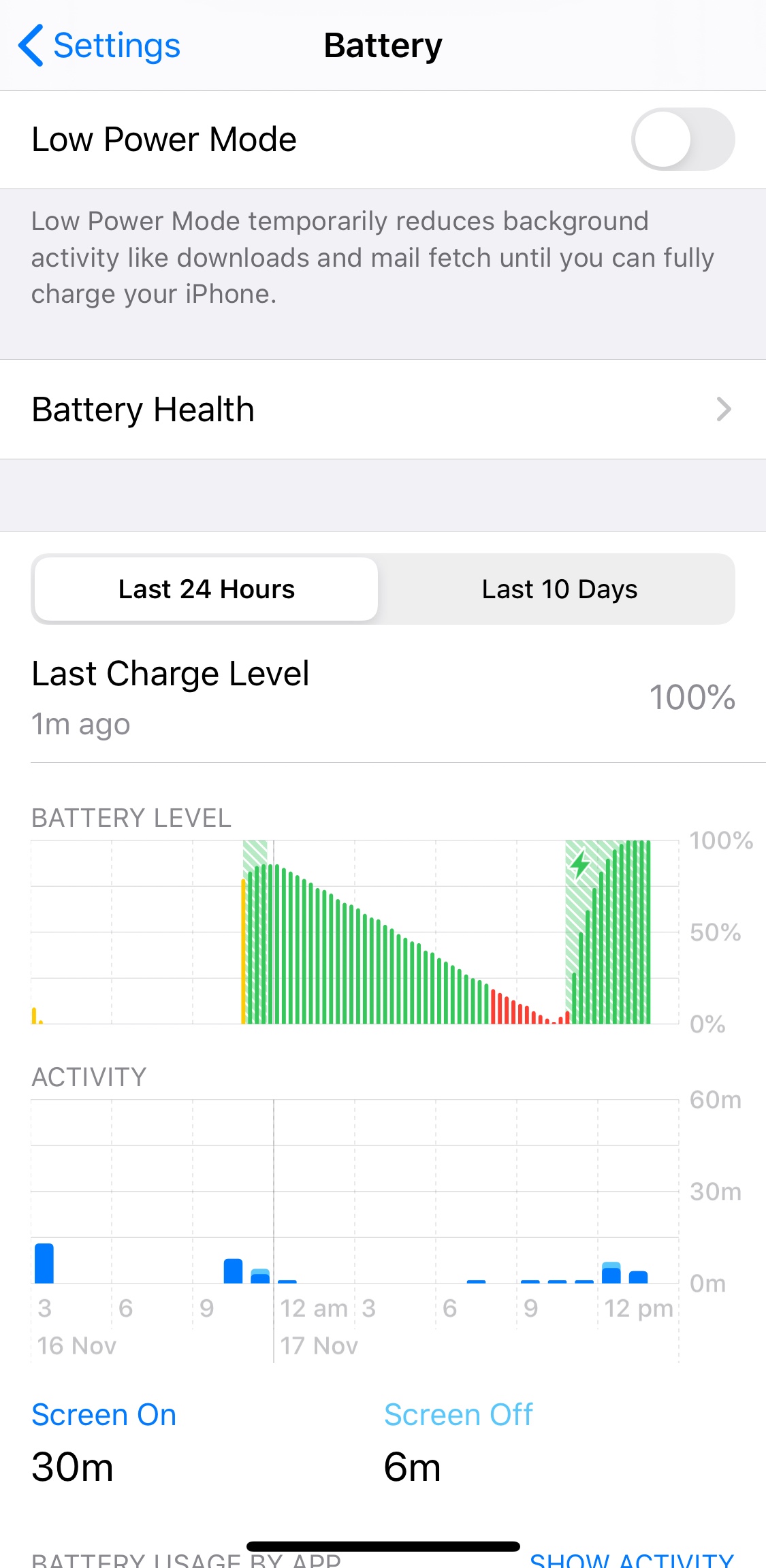
Task: Tap the 1m ago timestamp
Action: point(79,723)
